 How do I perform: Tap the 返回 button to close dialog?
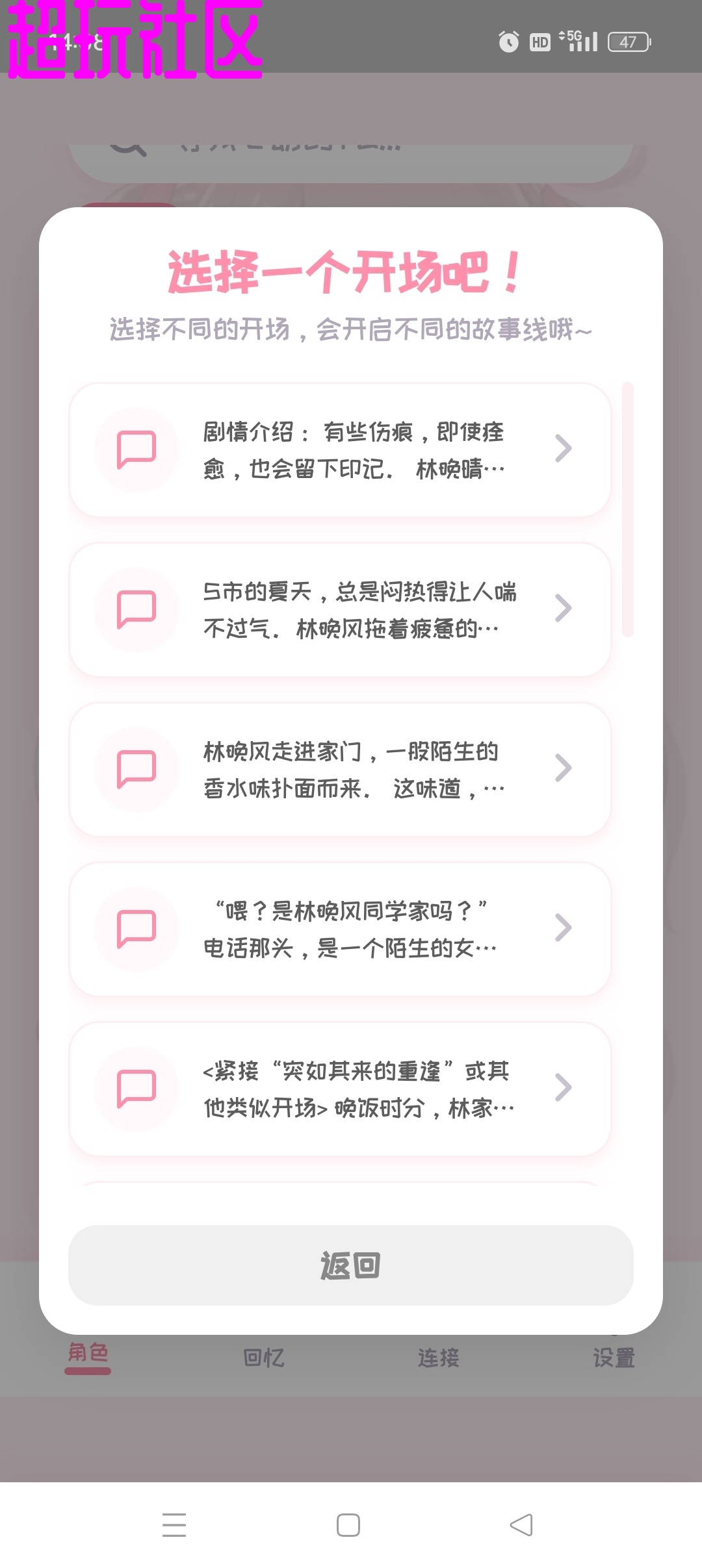(x=350, y=1265)
